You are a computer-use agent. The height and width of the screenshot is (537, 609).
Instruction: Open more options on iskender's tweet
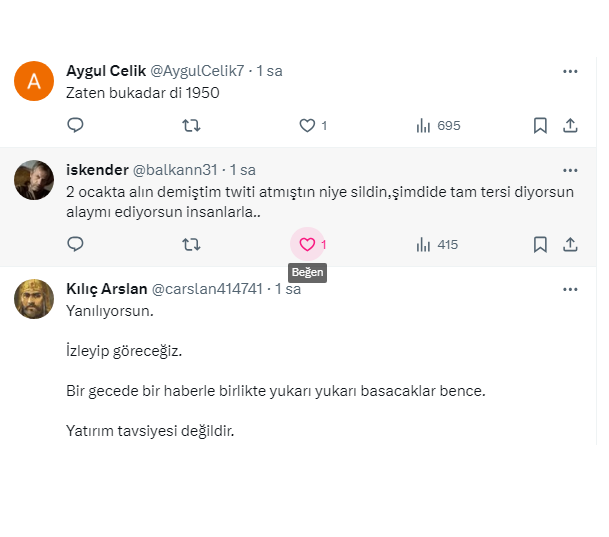[570, 170]
